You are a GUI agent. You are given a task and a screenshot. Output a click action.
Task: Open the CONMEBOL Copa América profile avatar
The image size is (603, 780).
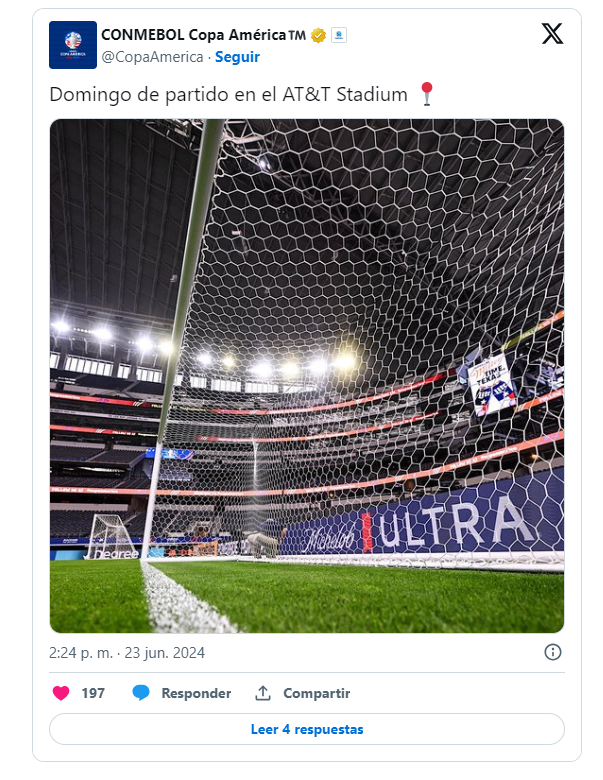tap(73, 45)
